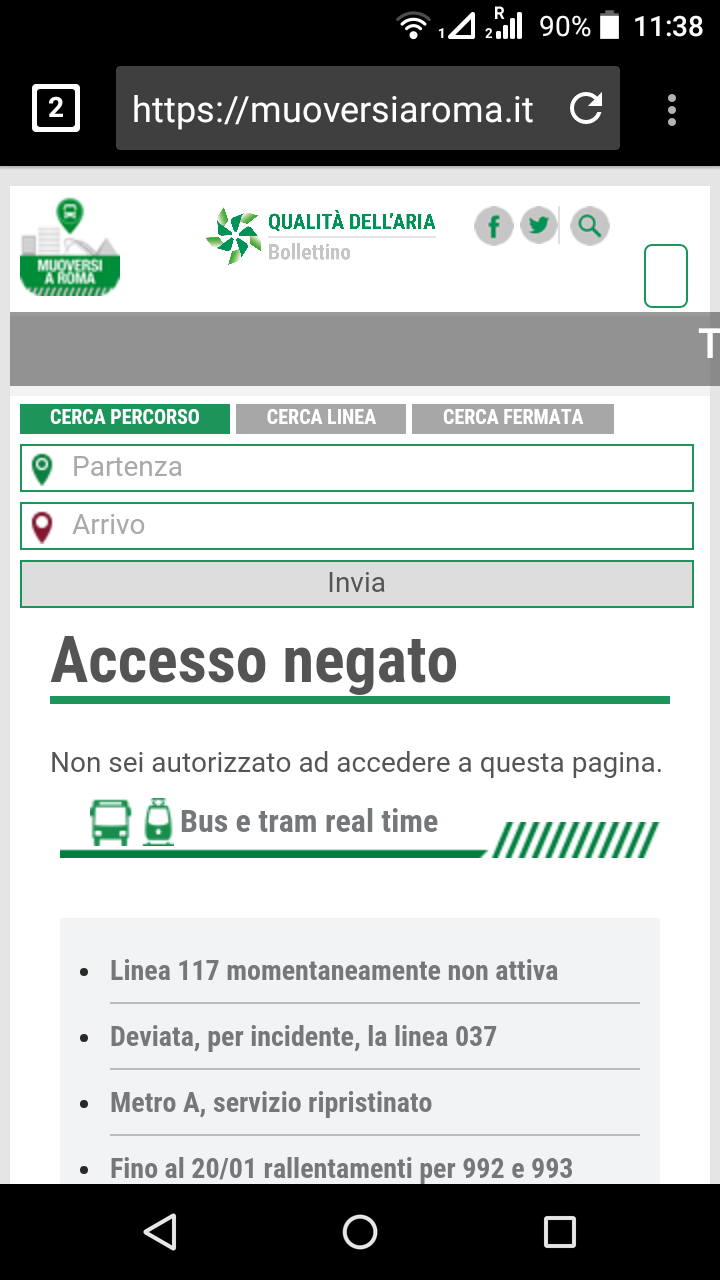Select the Cerca Percorso tab
The height and width of the screenshot is (1280, 720).
coord(125,418)
